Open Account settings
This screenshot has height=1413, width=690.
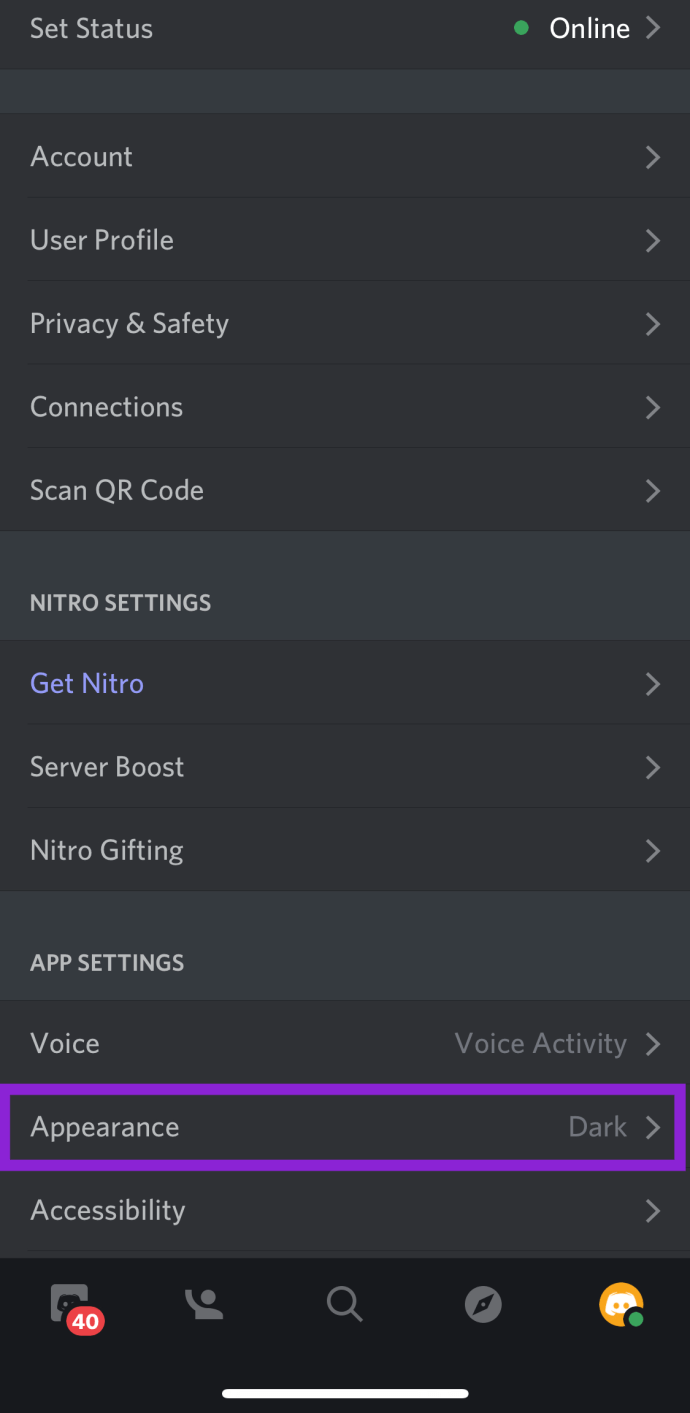(345, 156)
